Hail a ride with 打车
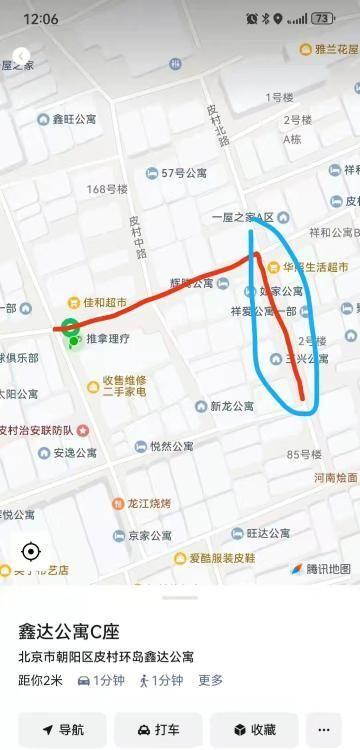The image size is (360, 750). tap(158, 730)
